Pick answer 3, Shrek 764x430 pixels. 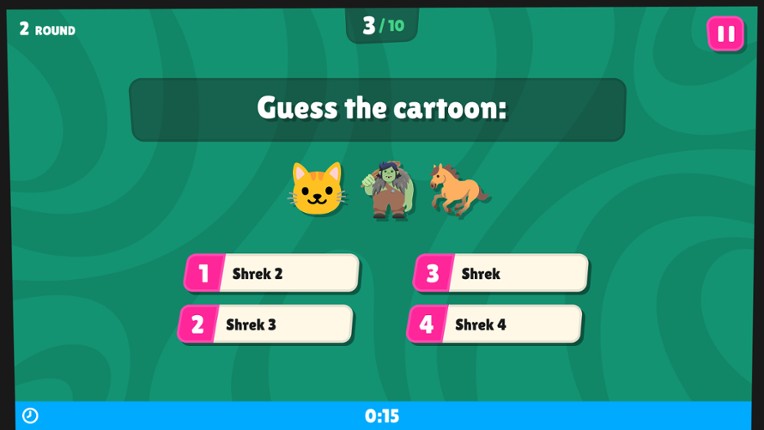coord(501,273)
